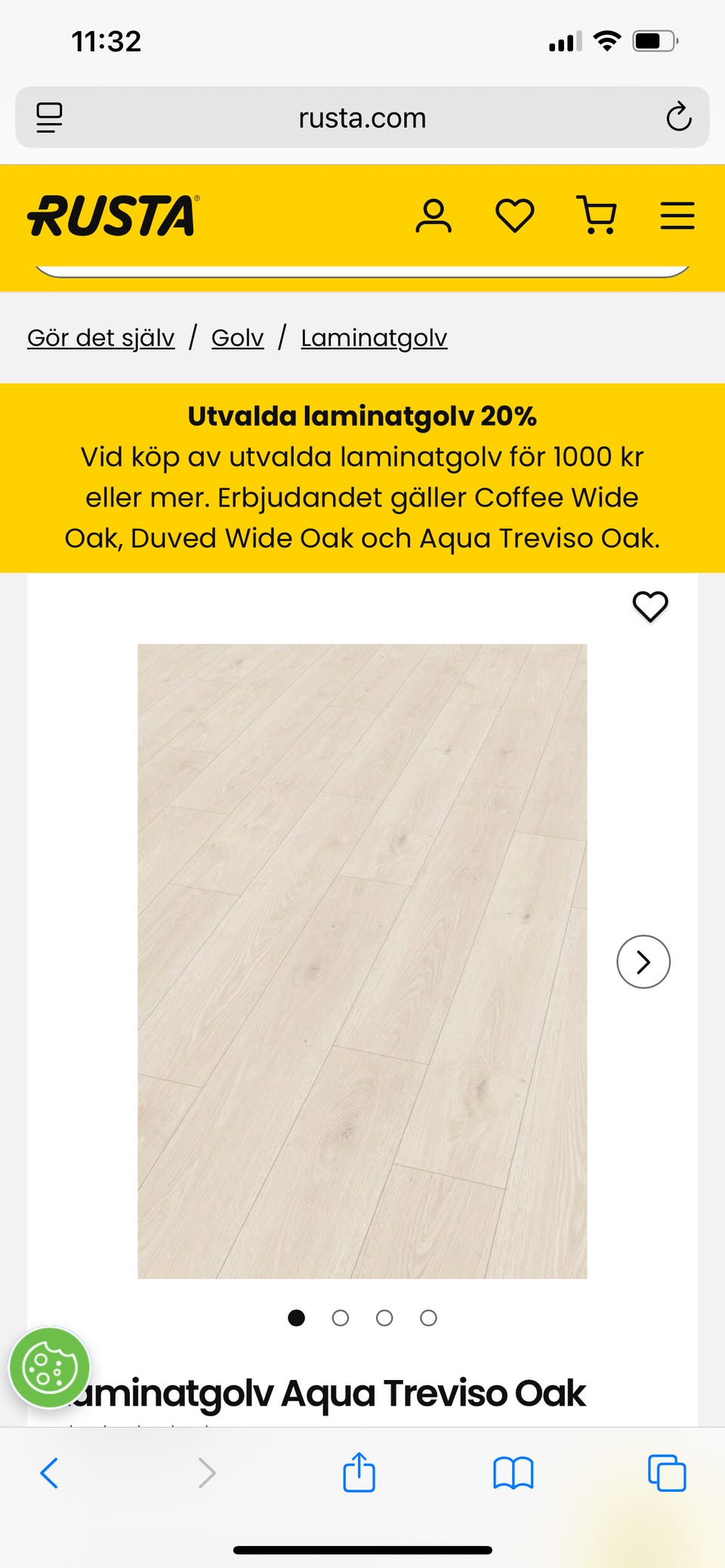Open the hamburger menu
The width and height of the screenshot is (725, 1568).
tap(677, 216)
